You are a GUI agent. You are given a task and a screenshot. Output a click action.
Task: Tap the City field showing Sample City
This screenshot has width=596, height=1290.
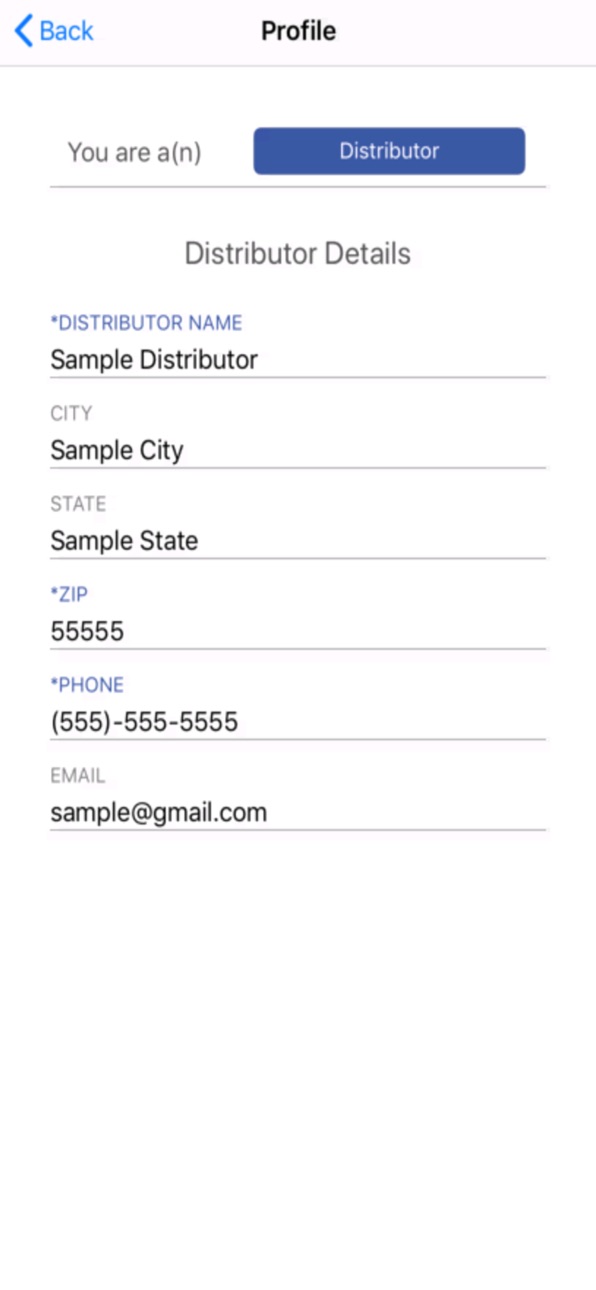click(x=298, y=450)
